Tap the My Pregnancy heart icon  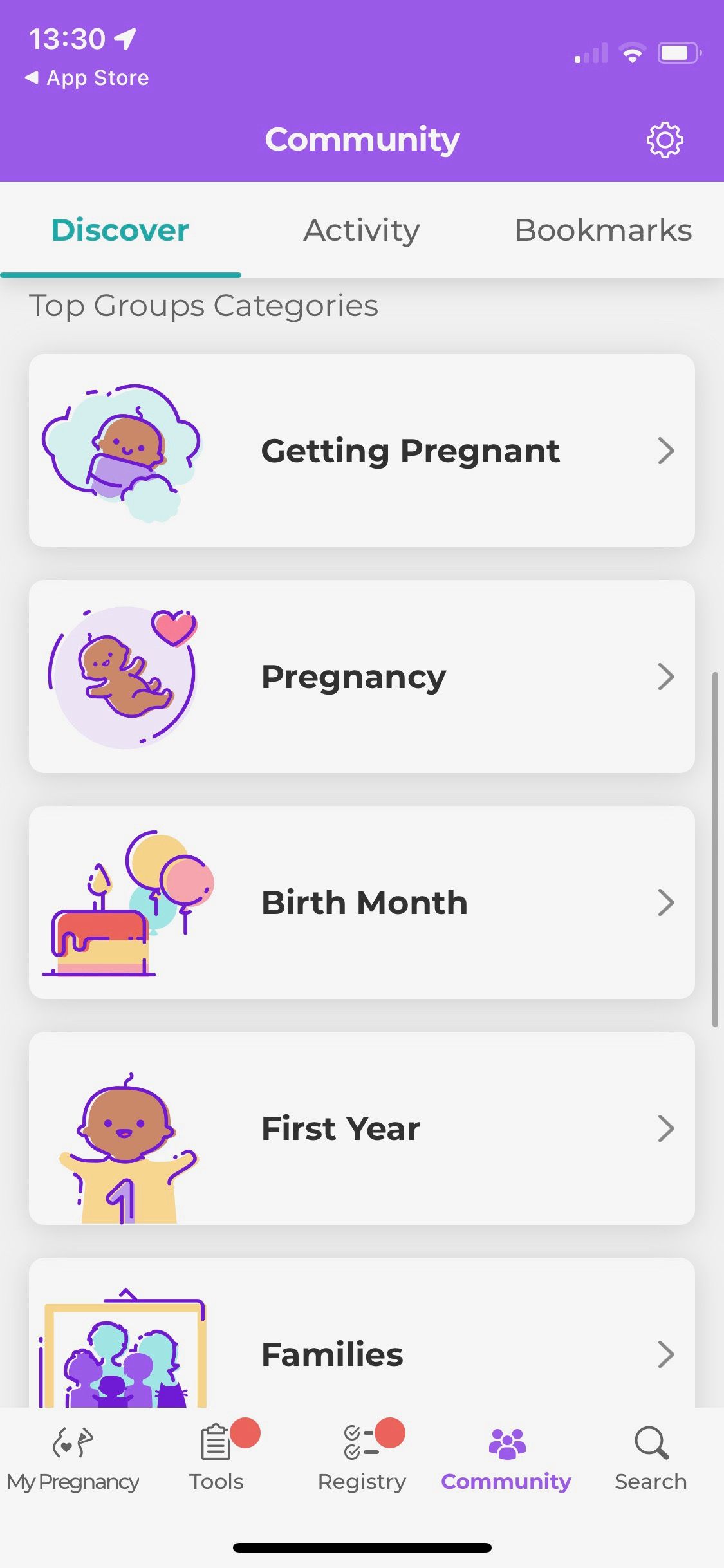(73, 1444)
